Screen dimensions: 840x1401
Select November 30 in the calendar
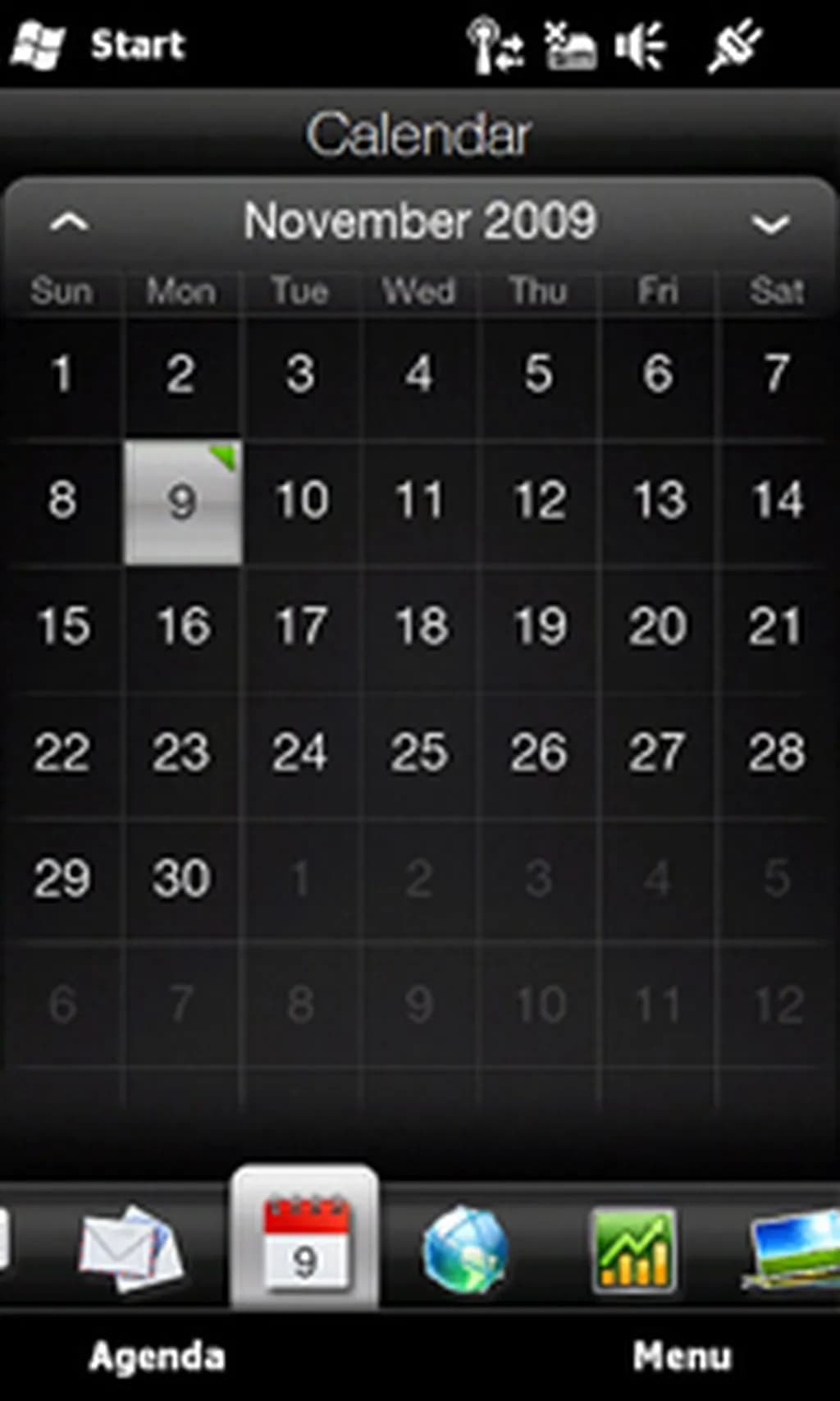pos(181,878)
